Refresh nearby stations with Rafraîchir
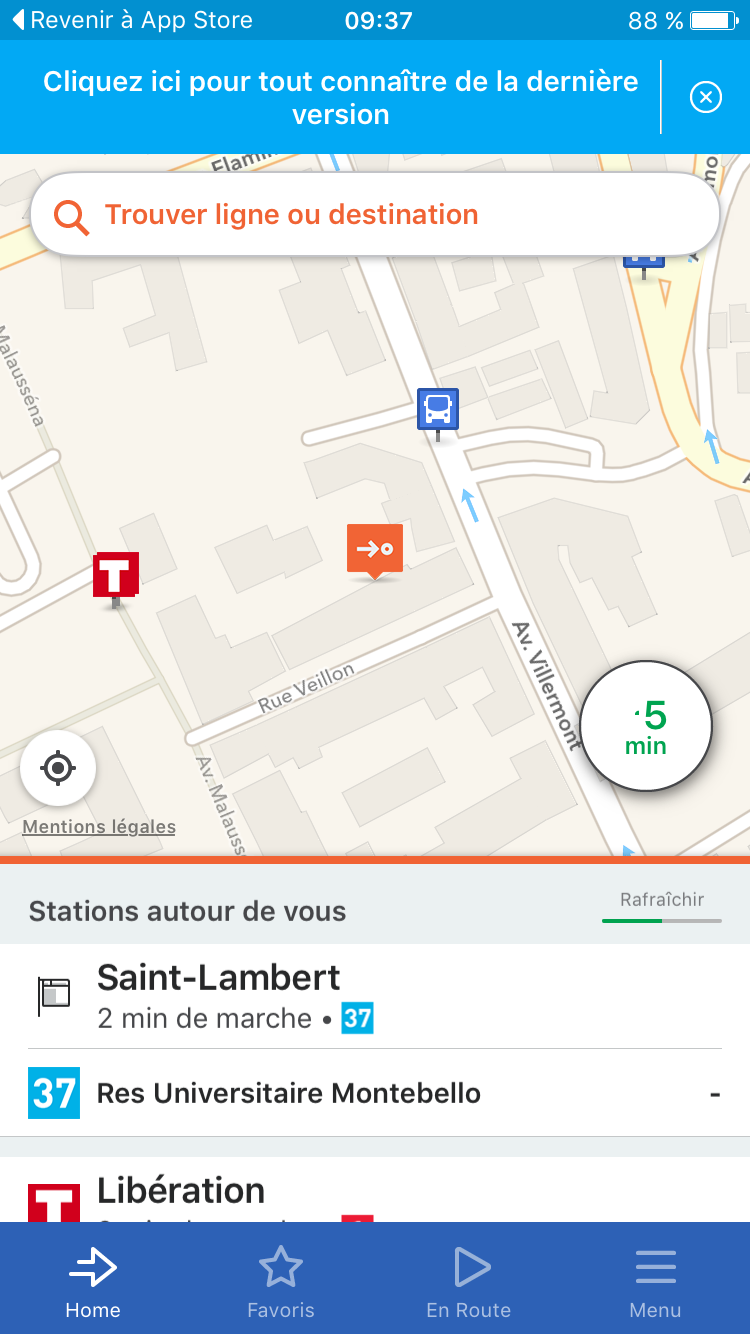Viewport: 750px width, 1334px height. click(662, 900)
